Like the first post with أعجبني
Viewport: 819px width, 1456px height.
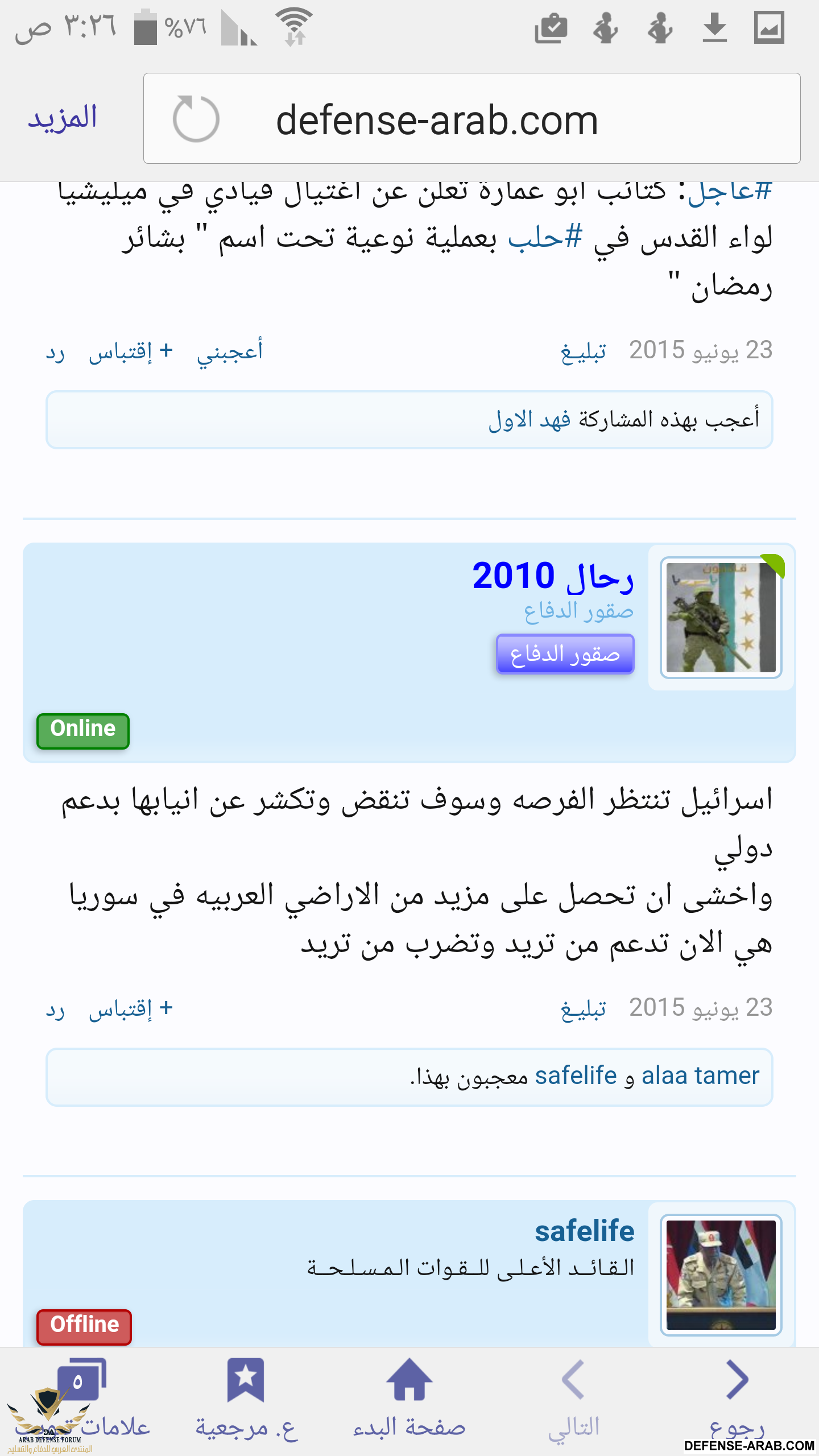pyautogui.click(x=230, y=351)
